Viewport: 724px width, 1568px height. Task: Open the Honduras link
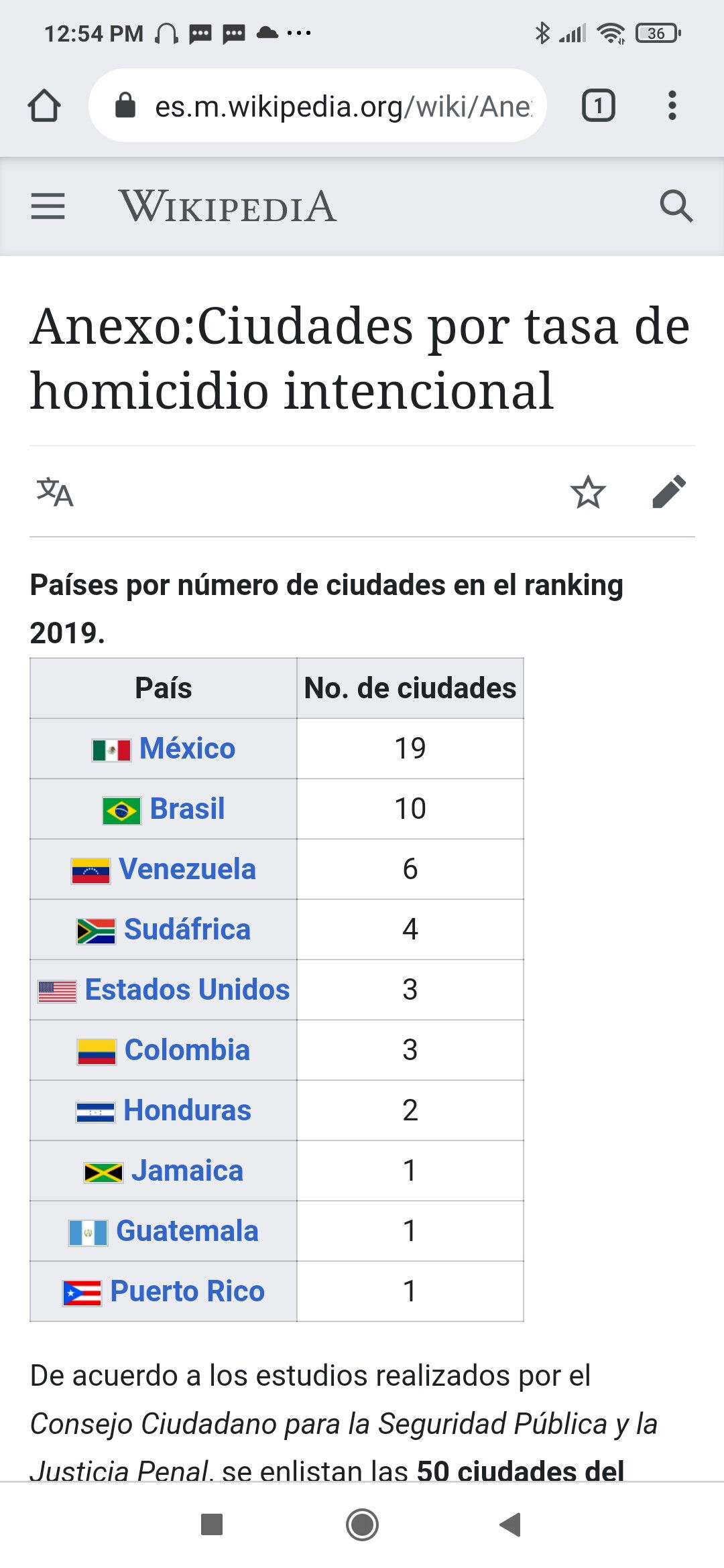(187, 1110)
